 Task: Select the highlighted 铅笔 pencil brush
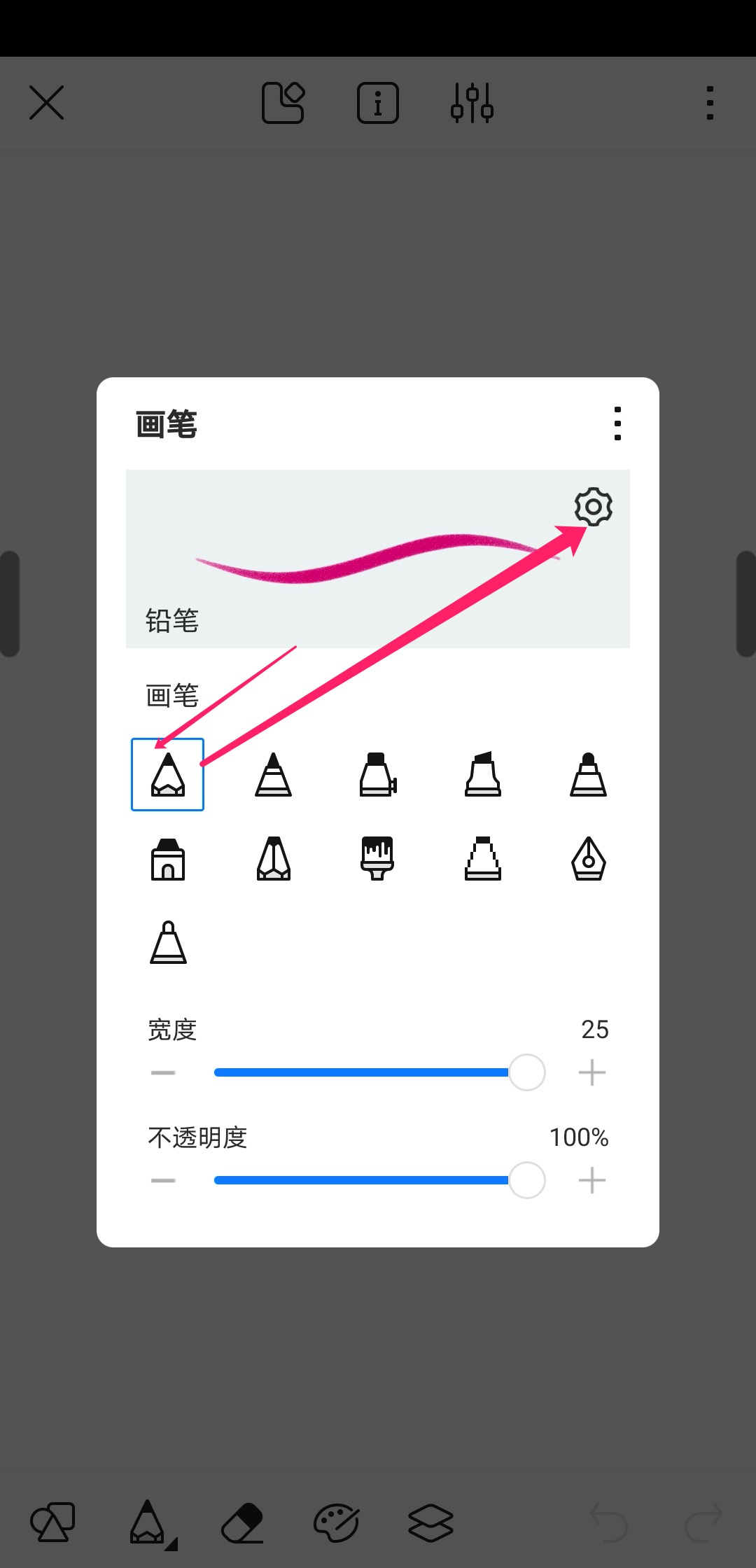click(168, 774)
